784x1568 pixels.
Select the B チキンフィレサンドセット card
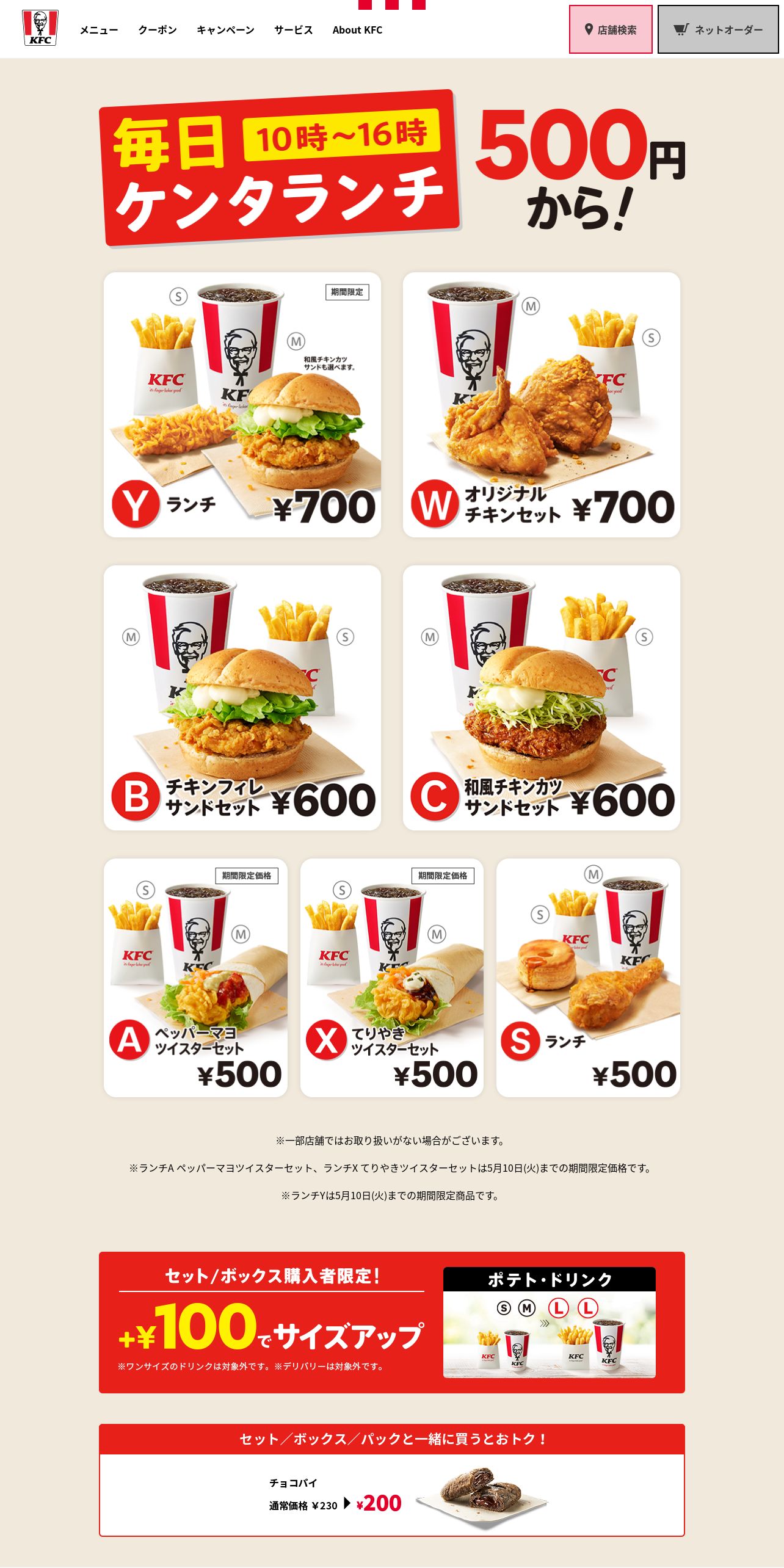pos(242,698)
